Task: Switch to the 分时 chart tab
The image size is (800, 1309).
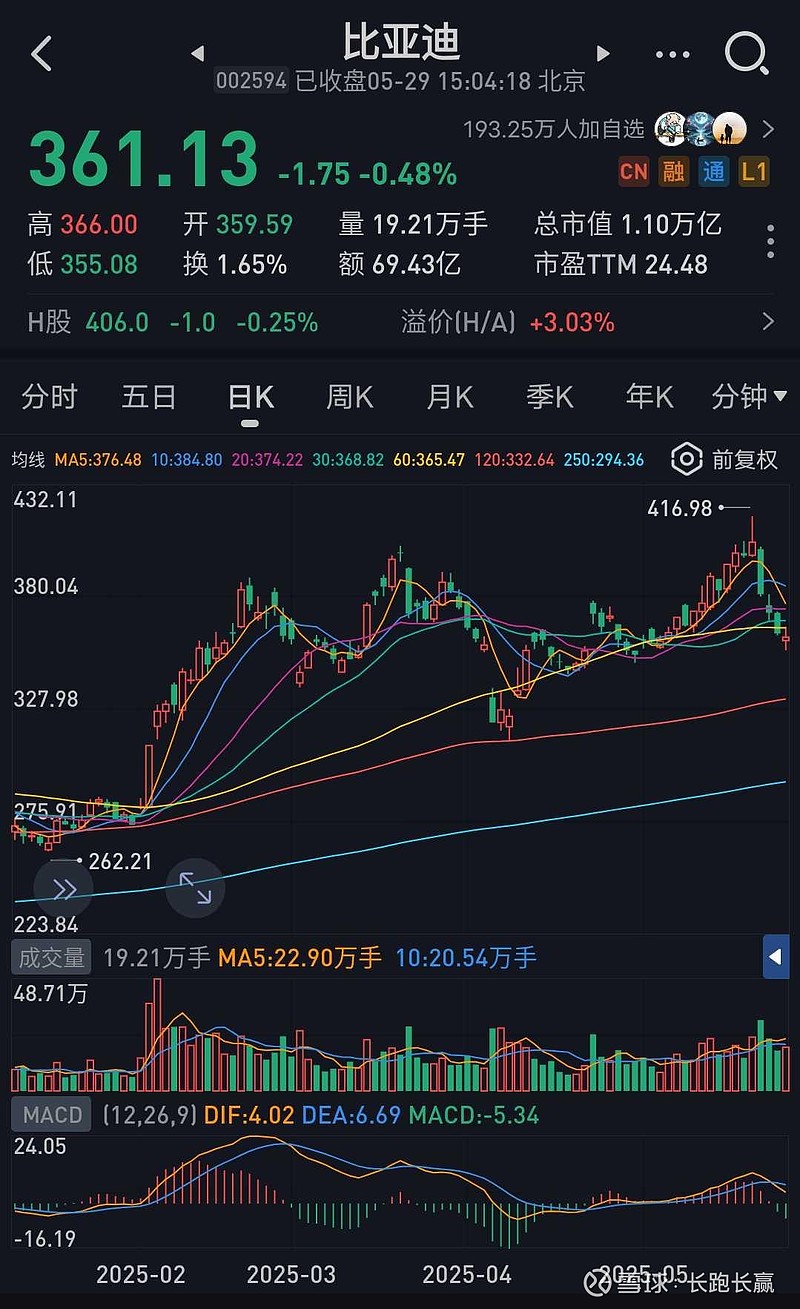Action: (x=49, y=397)
